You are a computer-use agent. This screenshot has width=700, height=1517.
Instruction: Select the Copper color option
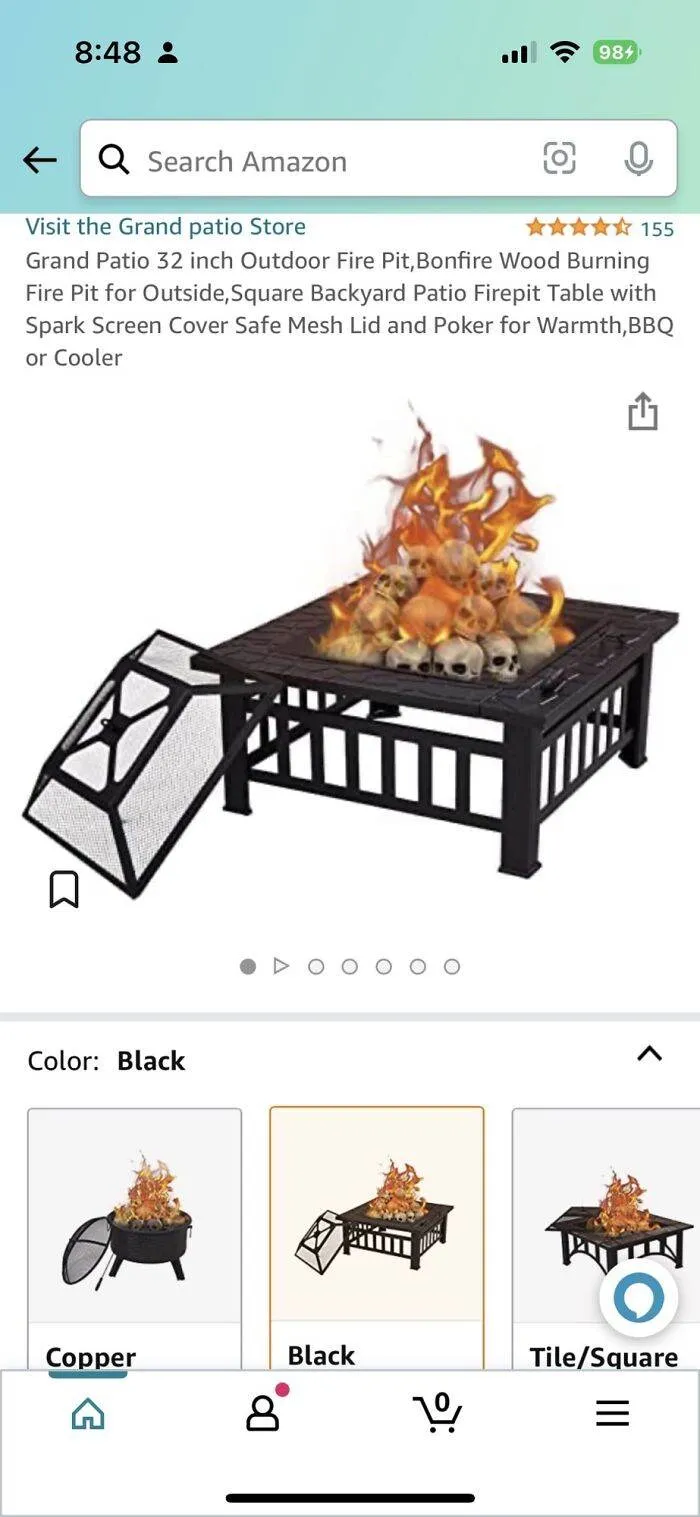click(134, 1235)
